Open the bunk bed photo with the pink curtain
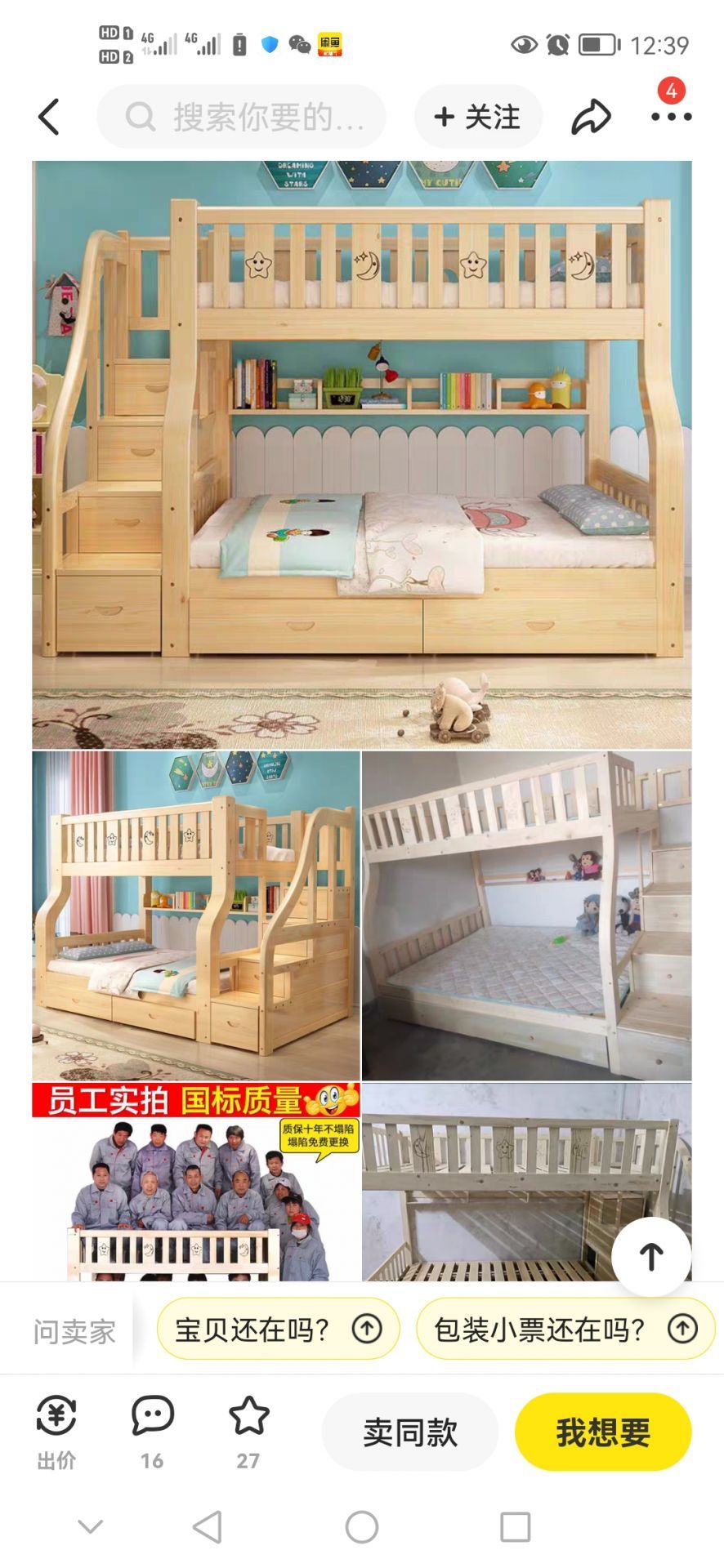The width and height of the screenshot is (724, 1568). point(196,915)
